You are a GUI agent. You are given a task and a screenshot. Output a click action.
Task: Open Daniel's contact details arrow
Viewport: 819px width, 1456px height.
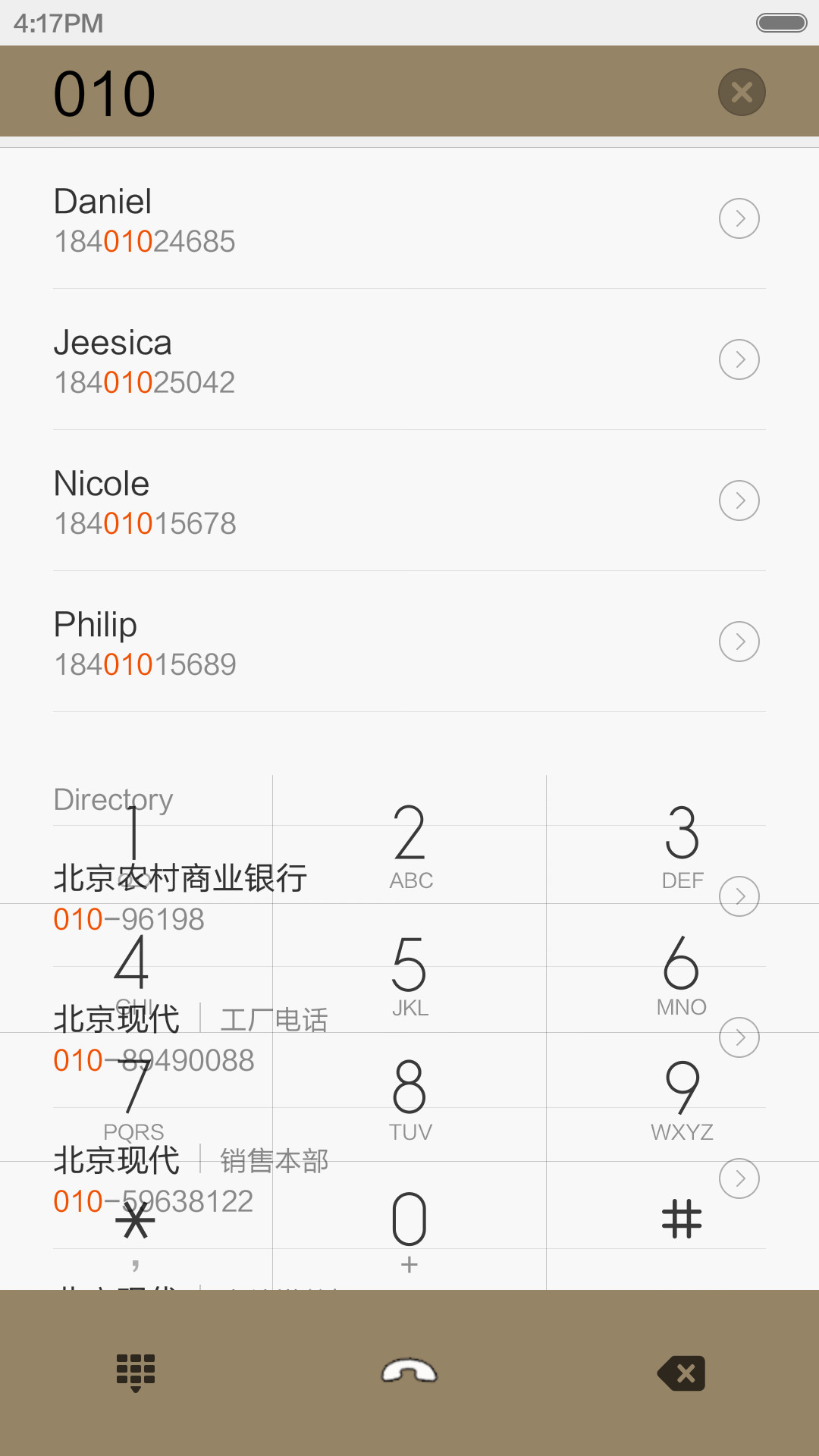pos(739,218)
